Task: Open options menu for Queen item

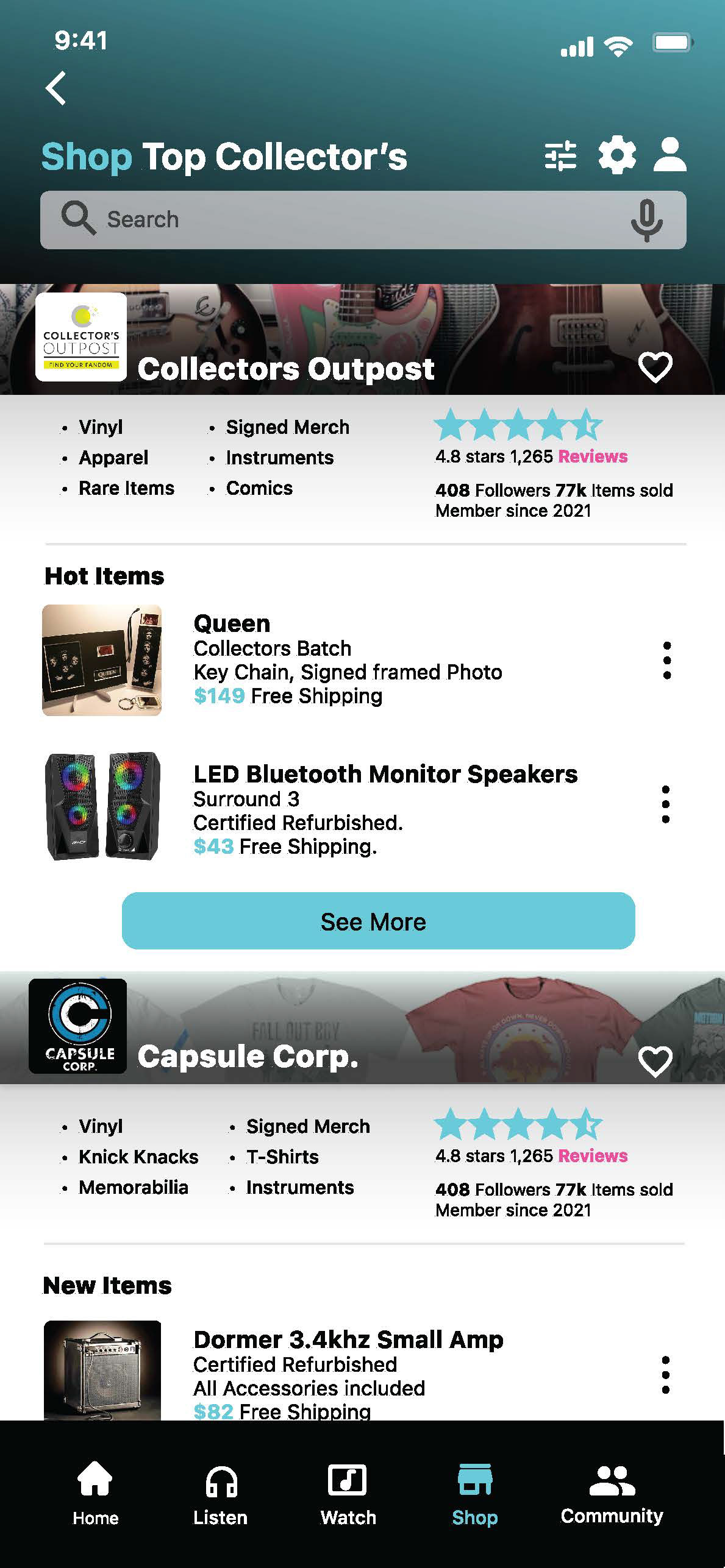Action: point(666,660)
